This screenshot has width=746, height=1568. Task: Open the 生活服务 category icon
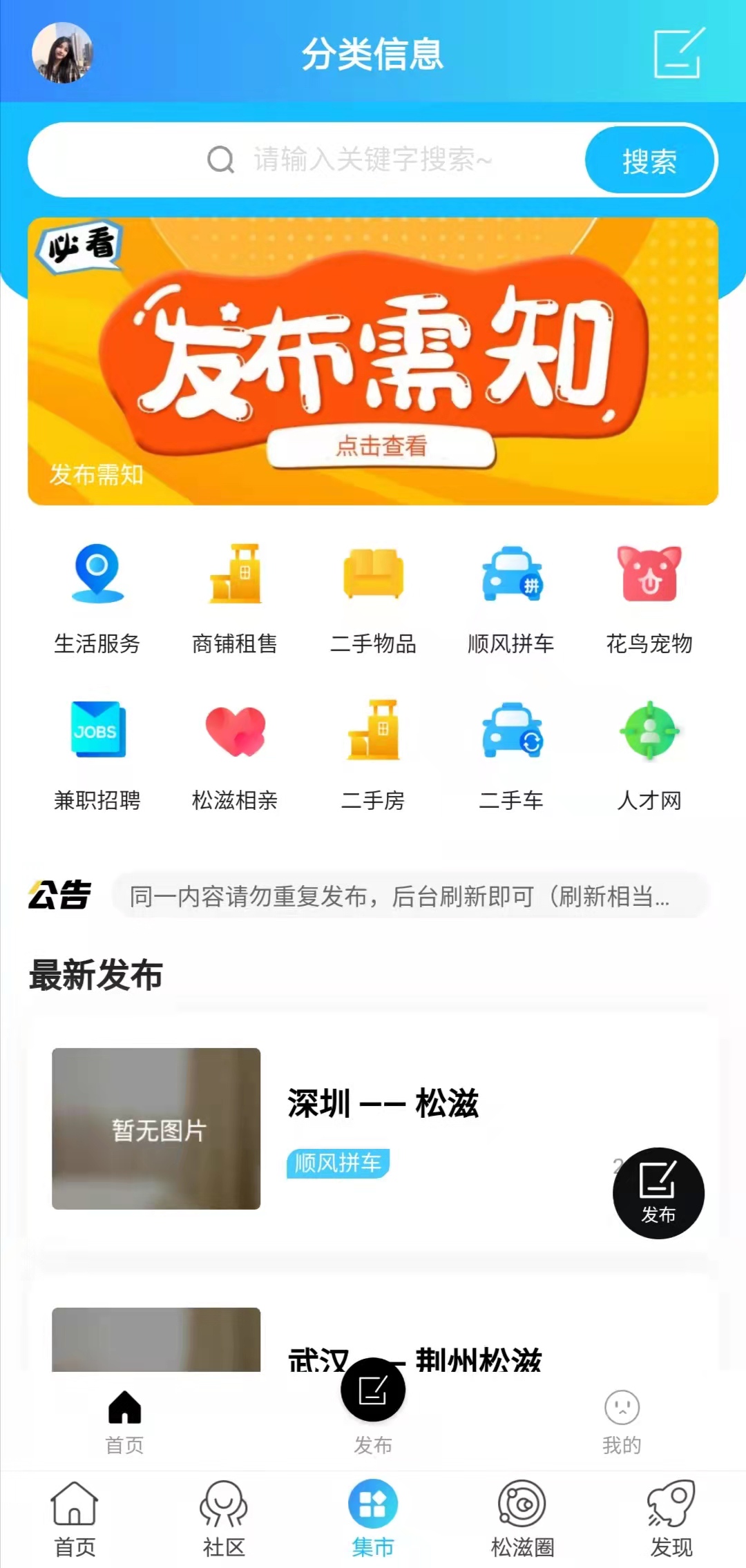click(x=97, y=597)
